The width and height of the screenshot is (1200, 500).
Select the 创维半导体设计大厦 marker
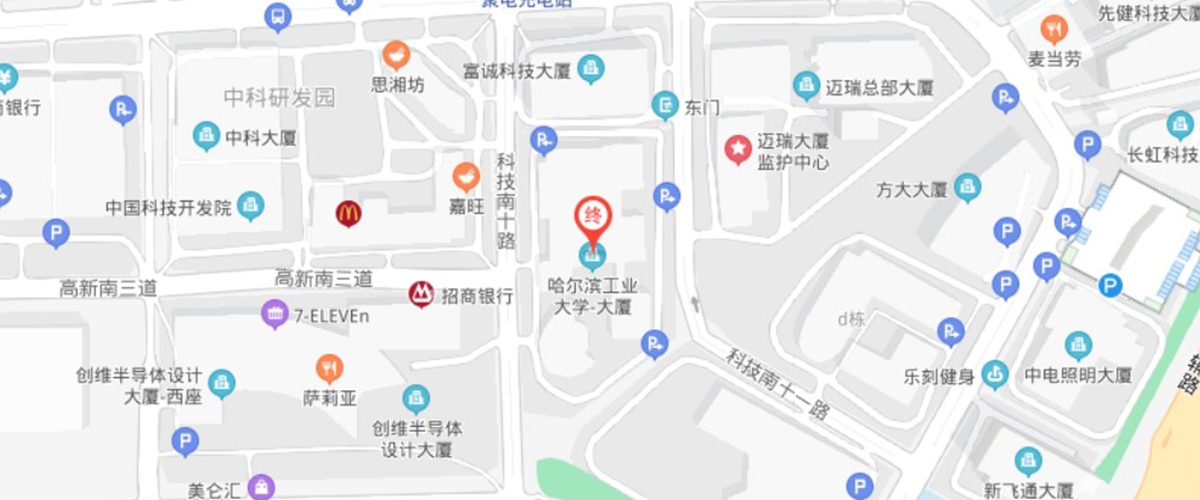(416, 400)
